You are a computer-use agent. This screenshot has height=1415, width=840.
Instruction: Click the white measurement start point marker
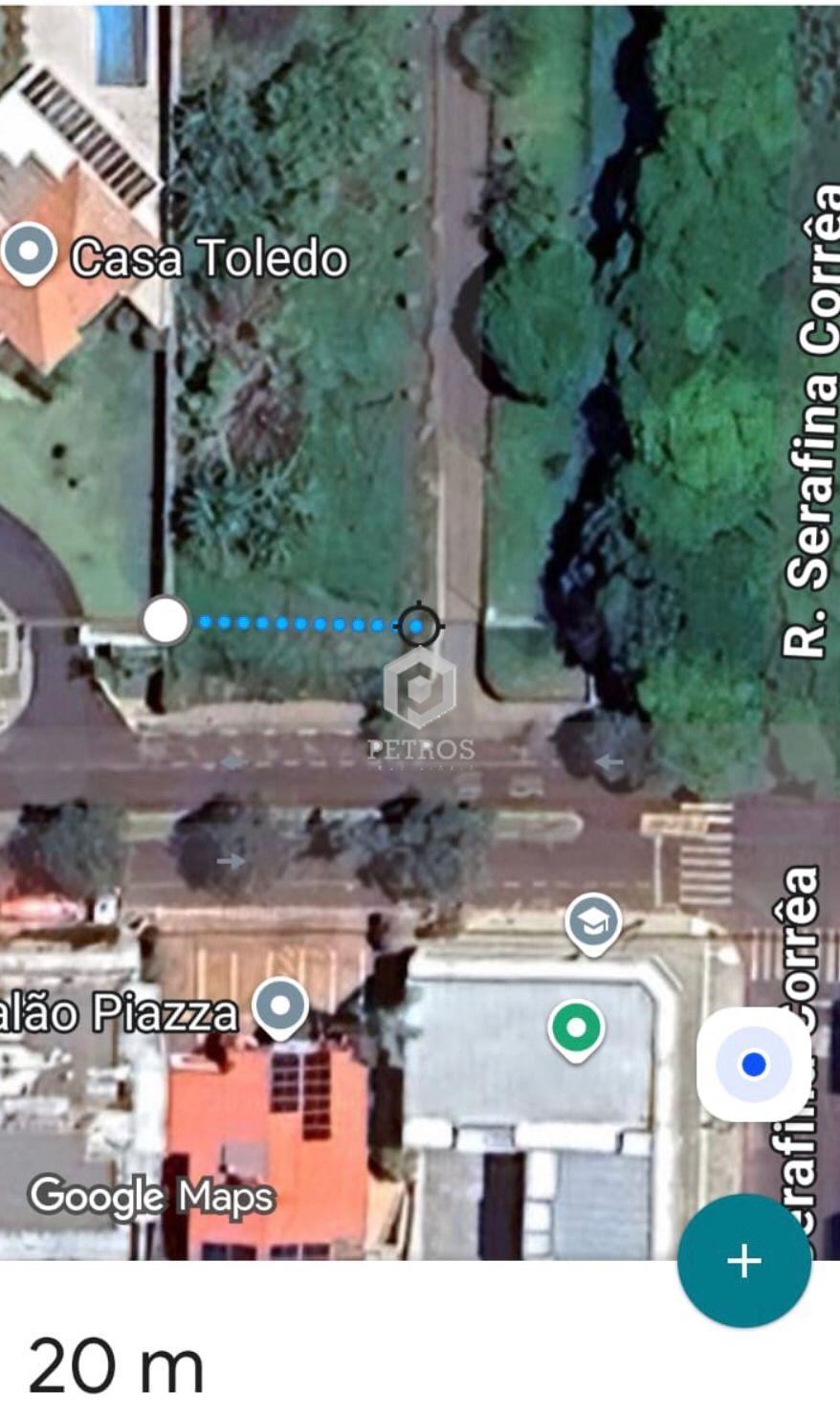coord(165,621)
